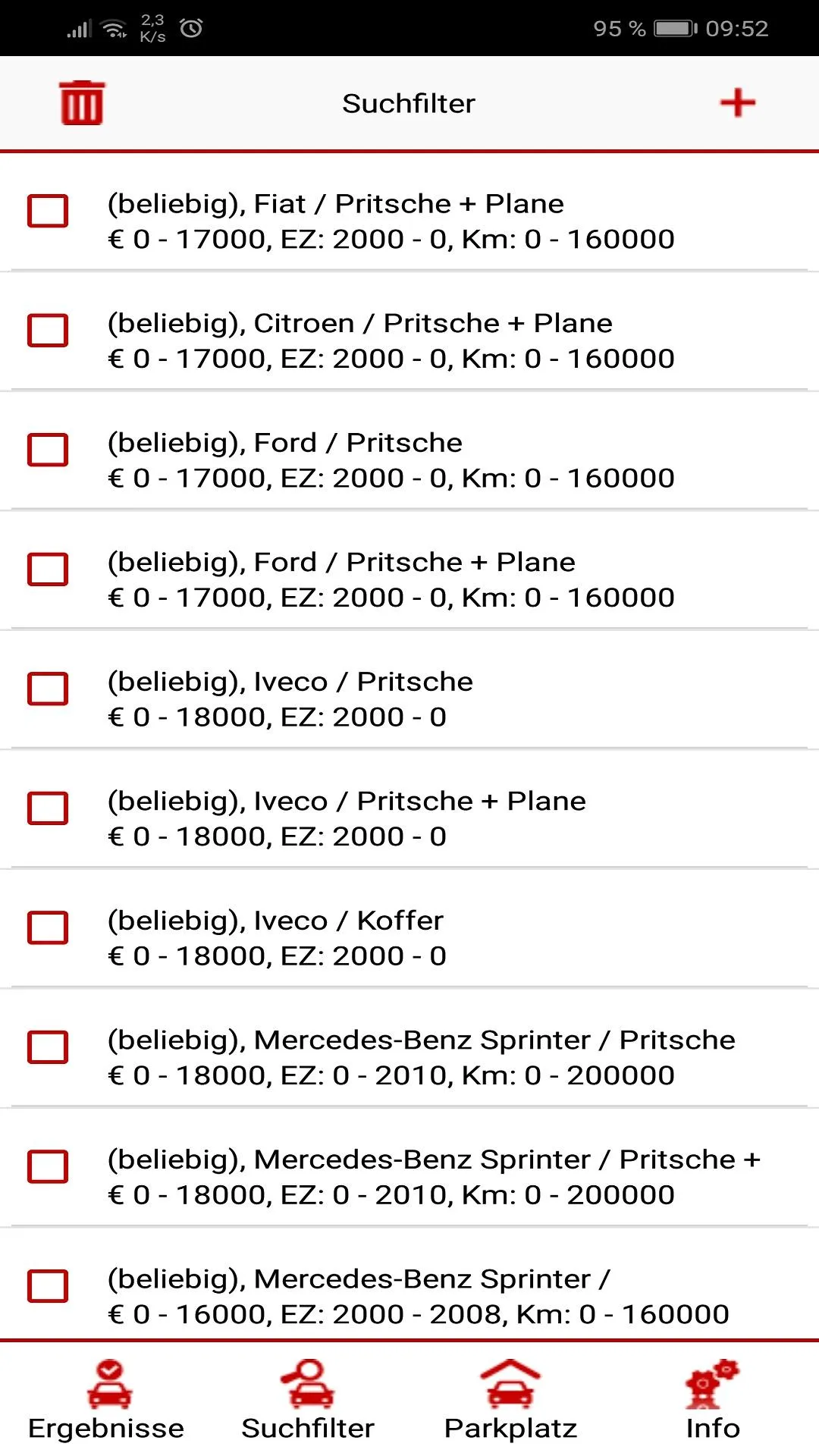Tick the Ford / Pritsche filter checkbox
This screenshot has height=1456, width=819.
(48, 450)
